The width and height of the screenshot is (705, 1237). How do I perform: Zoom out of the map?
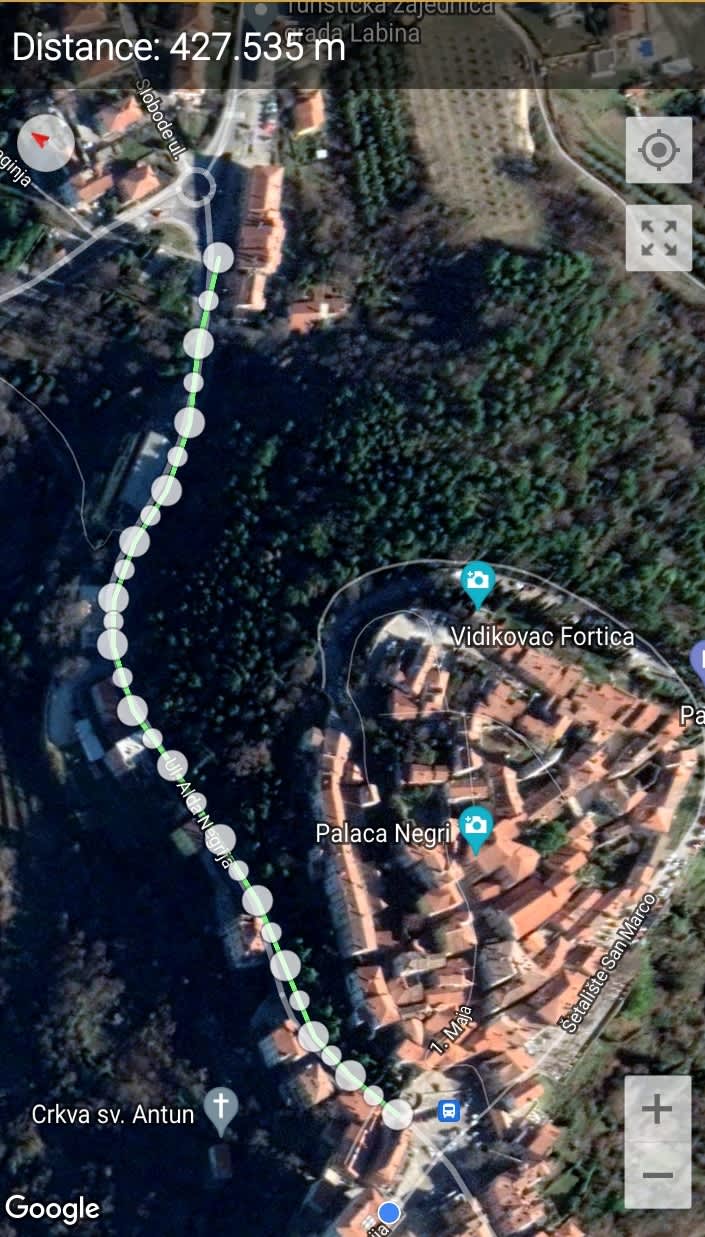click(x=657, y=1174)
